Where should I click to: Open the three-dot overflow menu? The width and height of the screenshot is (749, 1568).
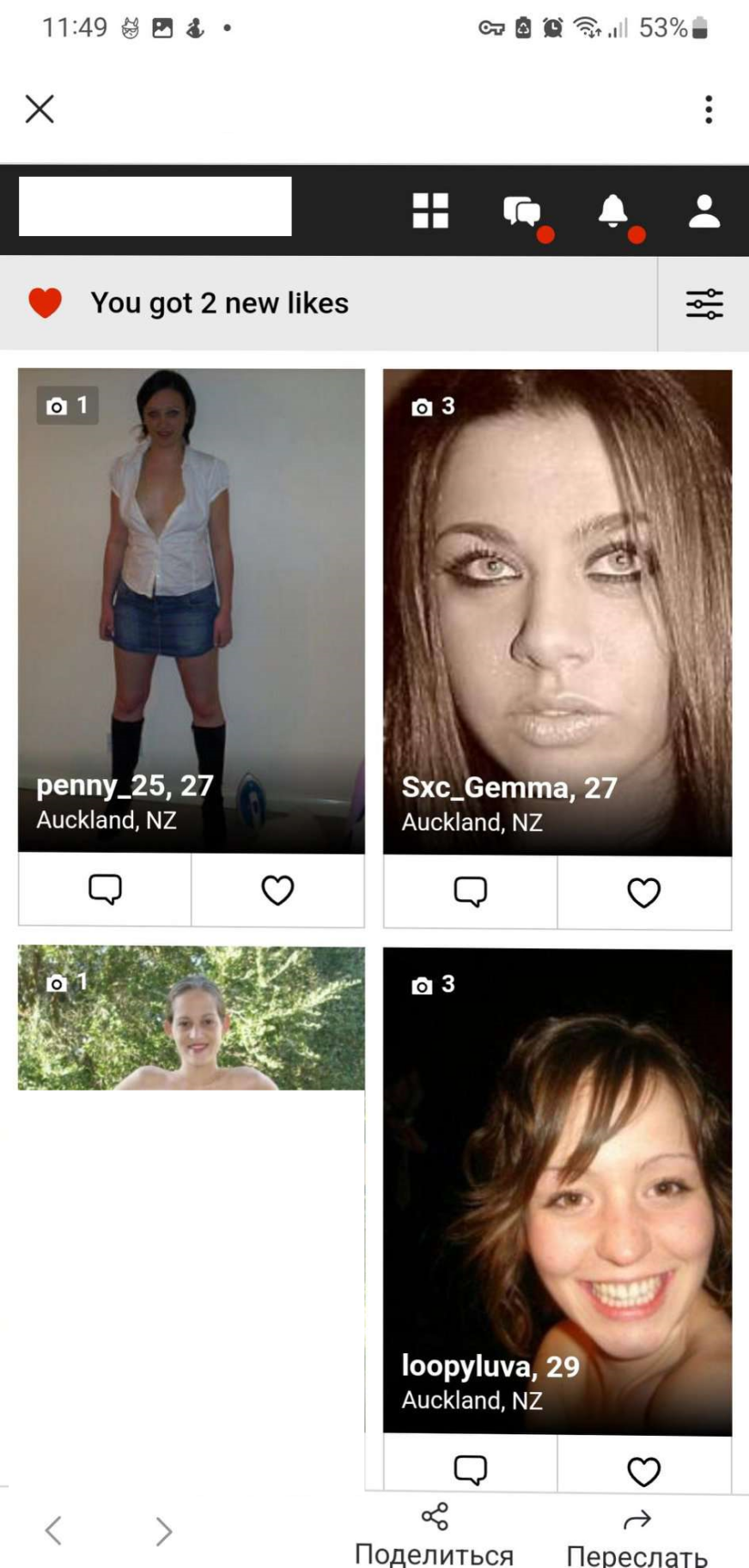(x=709, y=109)
